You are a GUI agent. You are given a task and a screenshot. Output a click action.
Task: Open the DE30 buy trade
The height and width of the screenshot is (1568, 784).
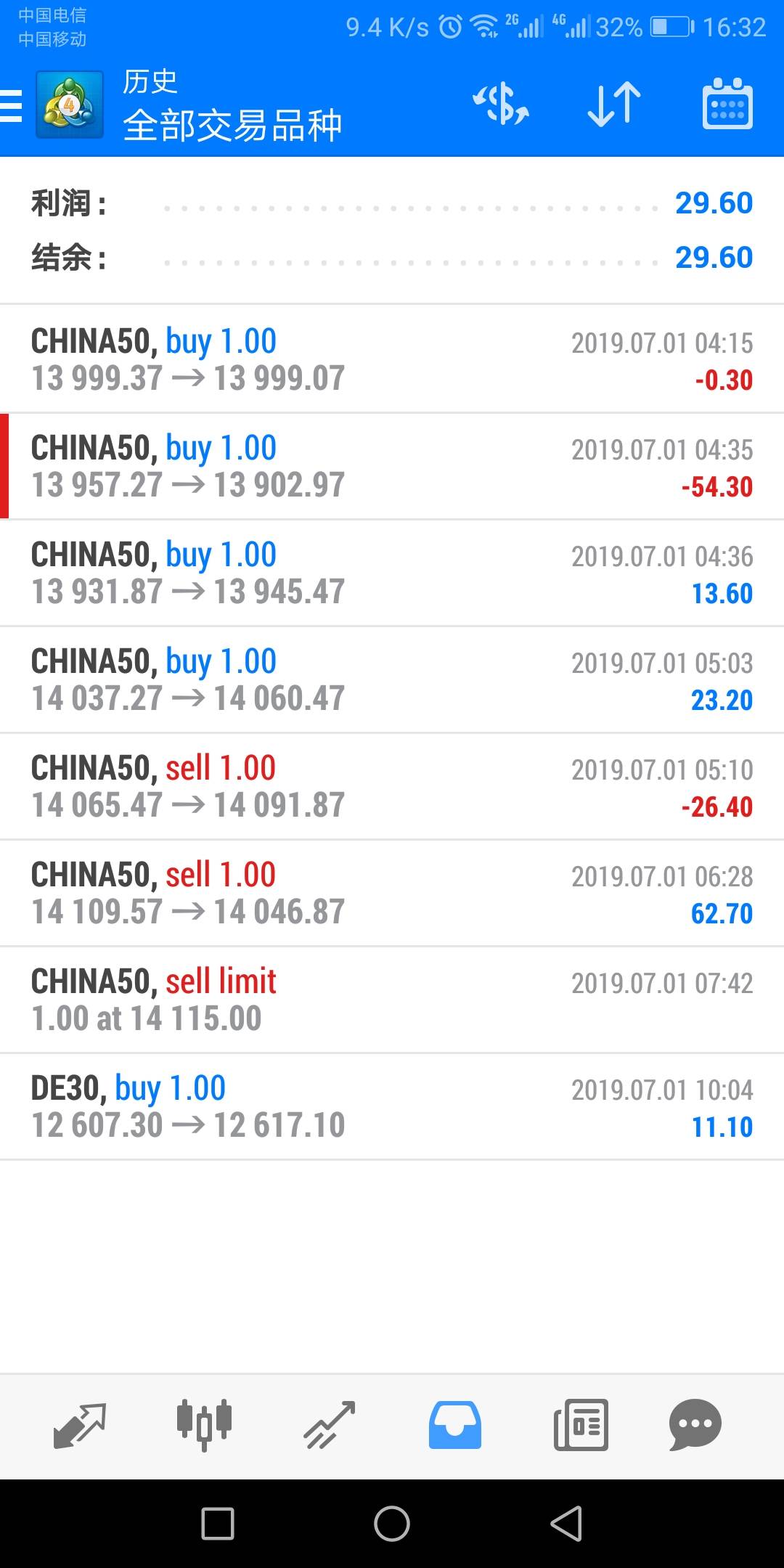(x=392, y=1106)
